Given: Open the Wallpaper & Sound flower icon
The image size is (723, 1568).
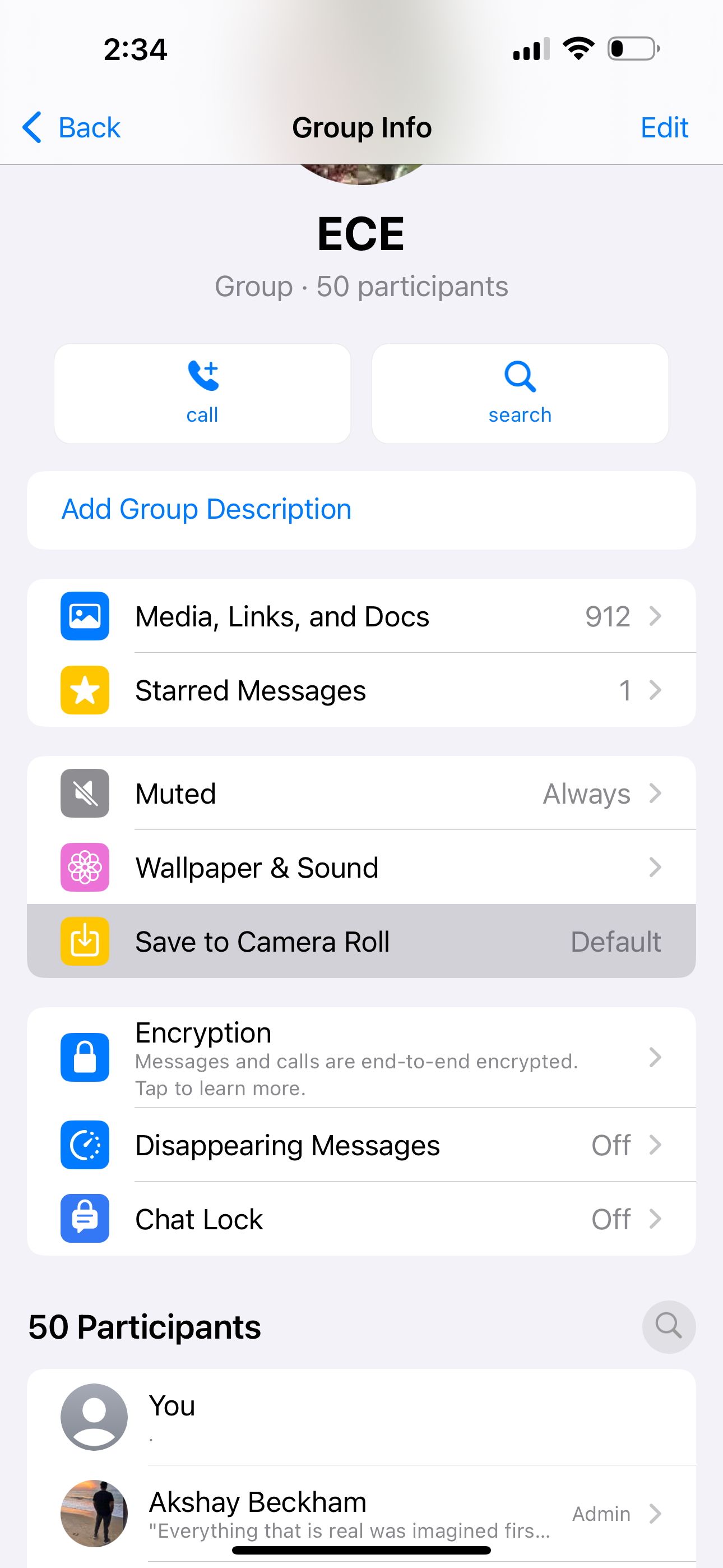Looking at the screenshot, I should (84, 867).
